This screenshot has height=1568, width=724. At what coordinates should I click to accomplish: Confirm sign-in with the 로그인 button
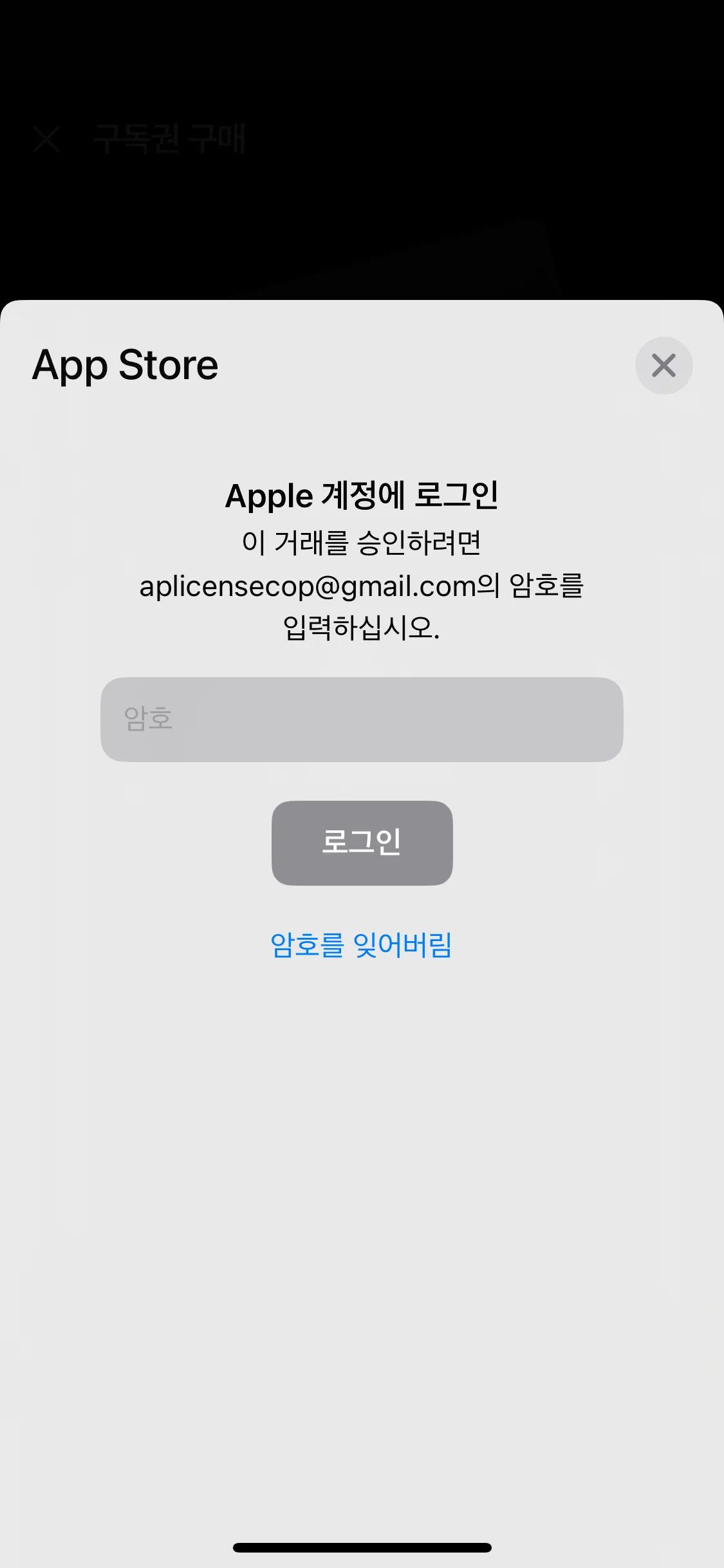tap(362, 843)
